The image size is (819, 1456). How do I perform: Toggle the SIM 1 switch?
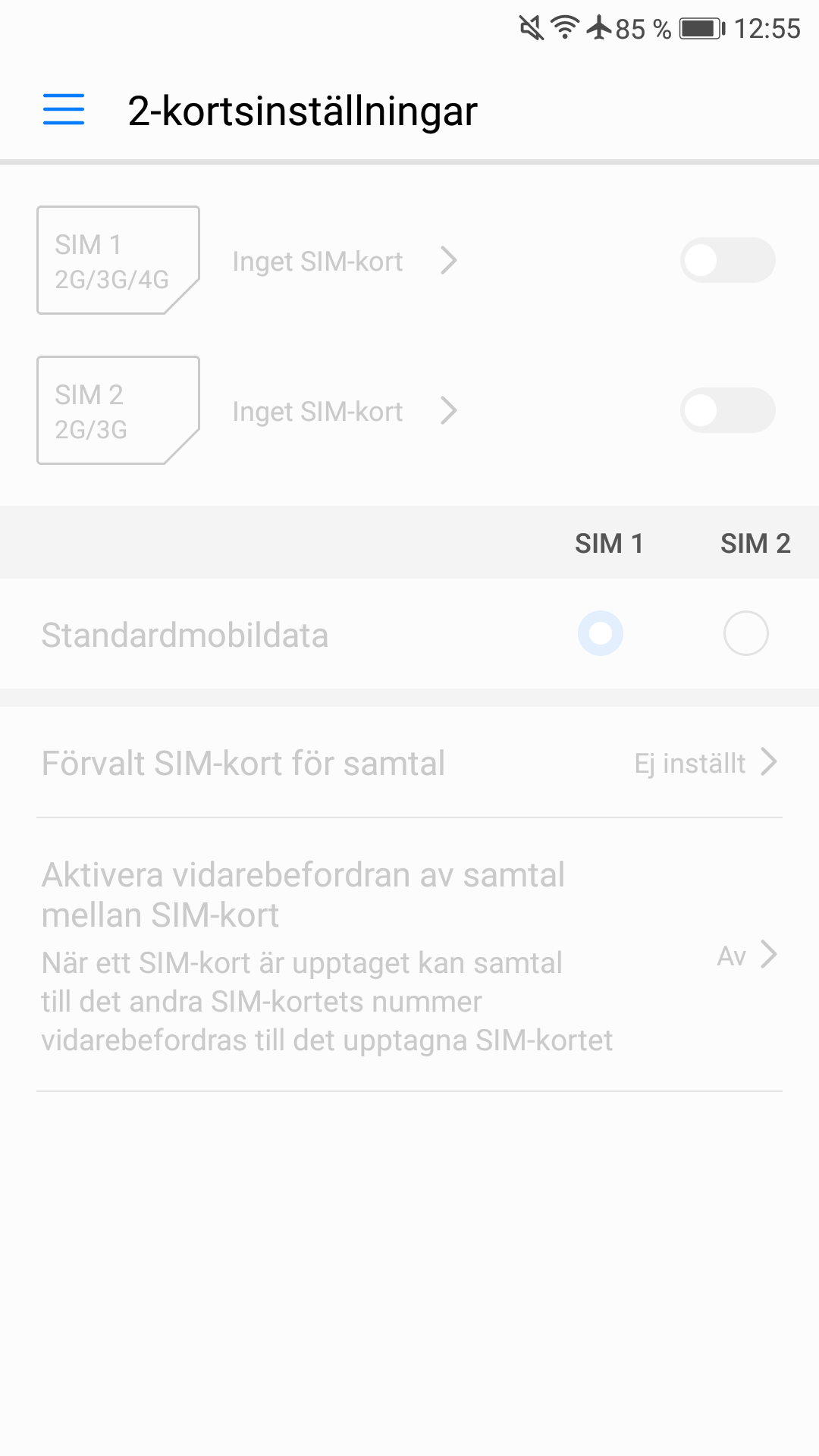[727, 260]
